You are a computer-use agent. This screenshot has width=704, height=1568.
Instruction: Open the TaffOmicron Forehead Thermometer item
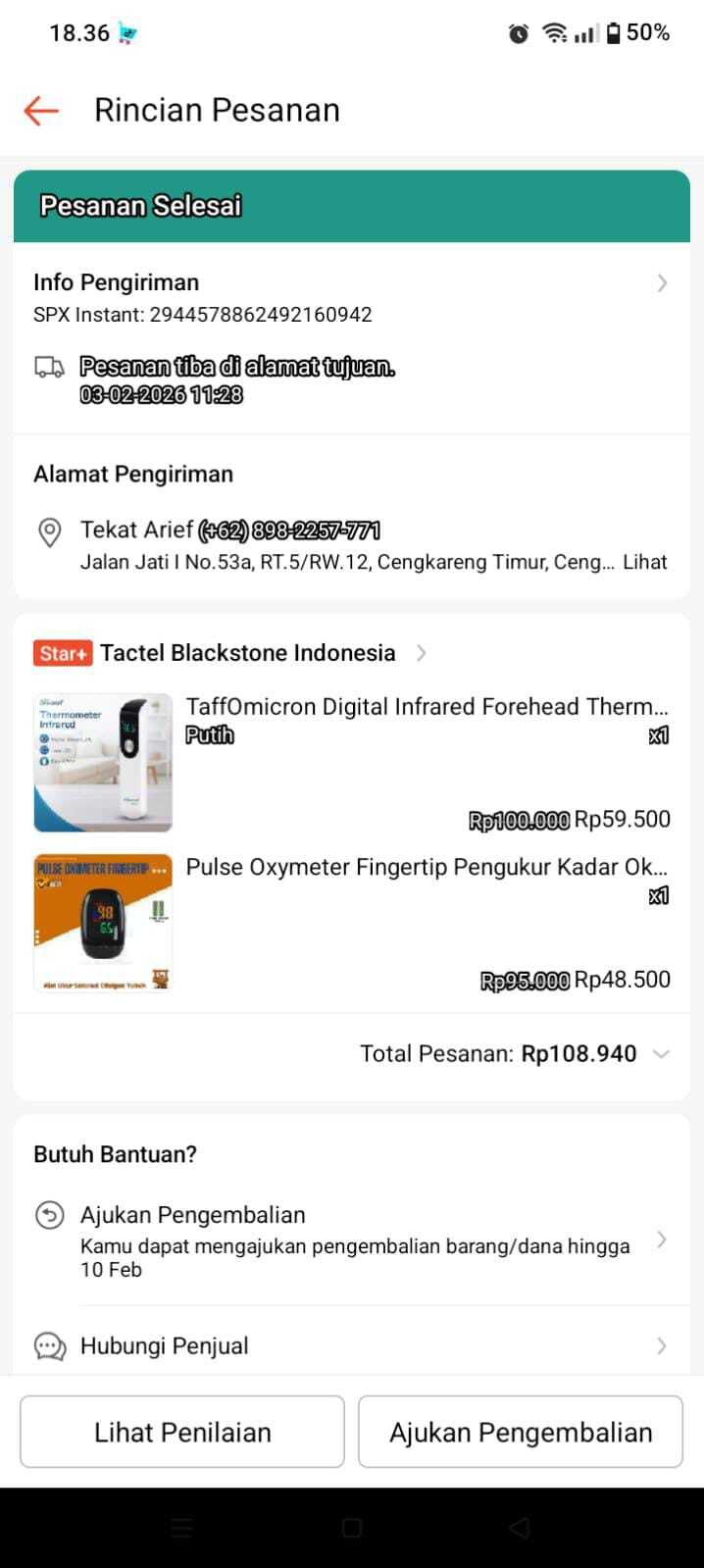[427, 707]
